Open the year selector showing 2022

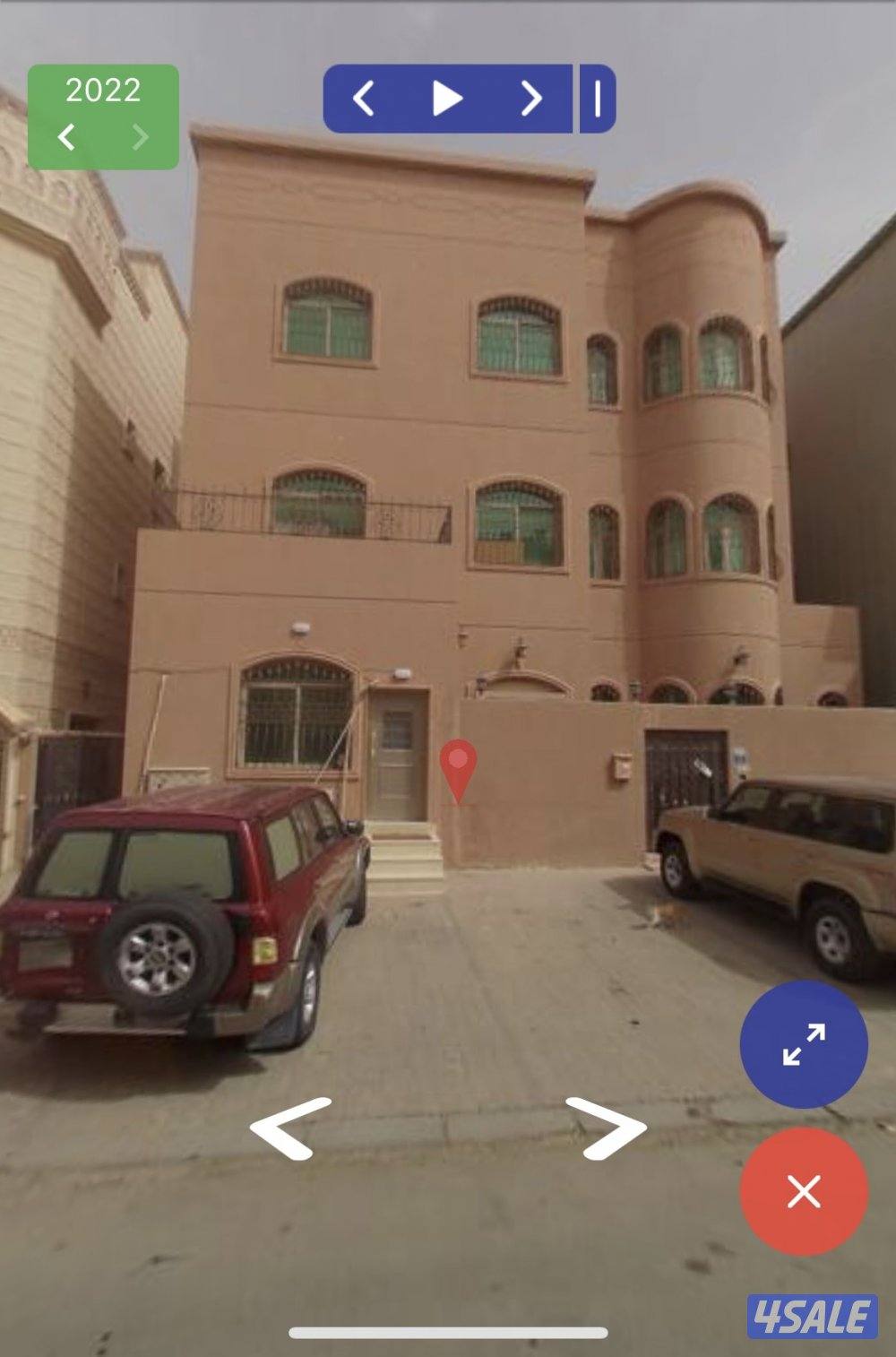[103, 91]
